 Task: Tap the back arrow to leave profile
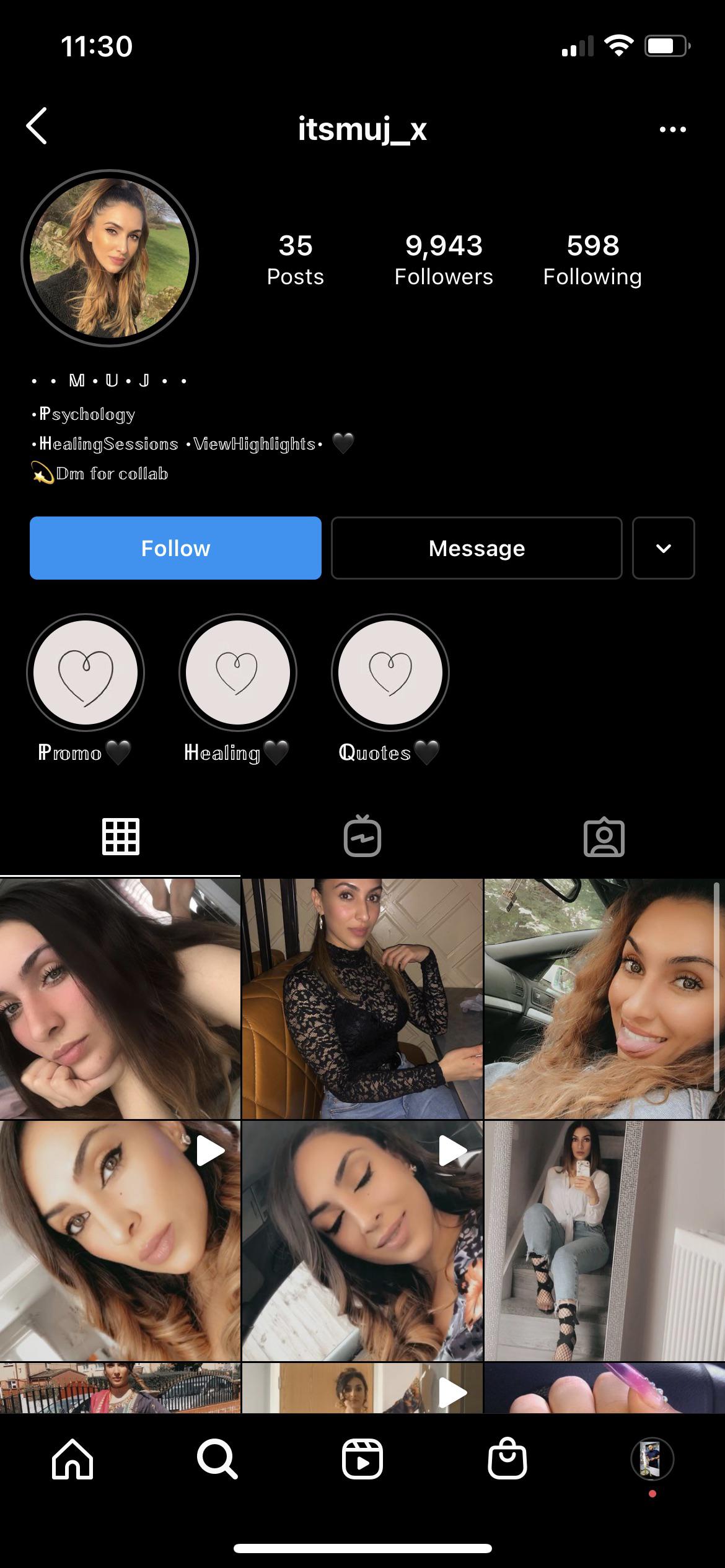36,127
